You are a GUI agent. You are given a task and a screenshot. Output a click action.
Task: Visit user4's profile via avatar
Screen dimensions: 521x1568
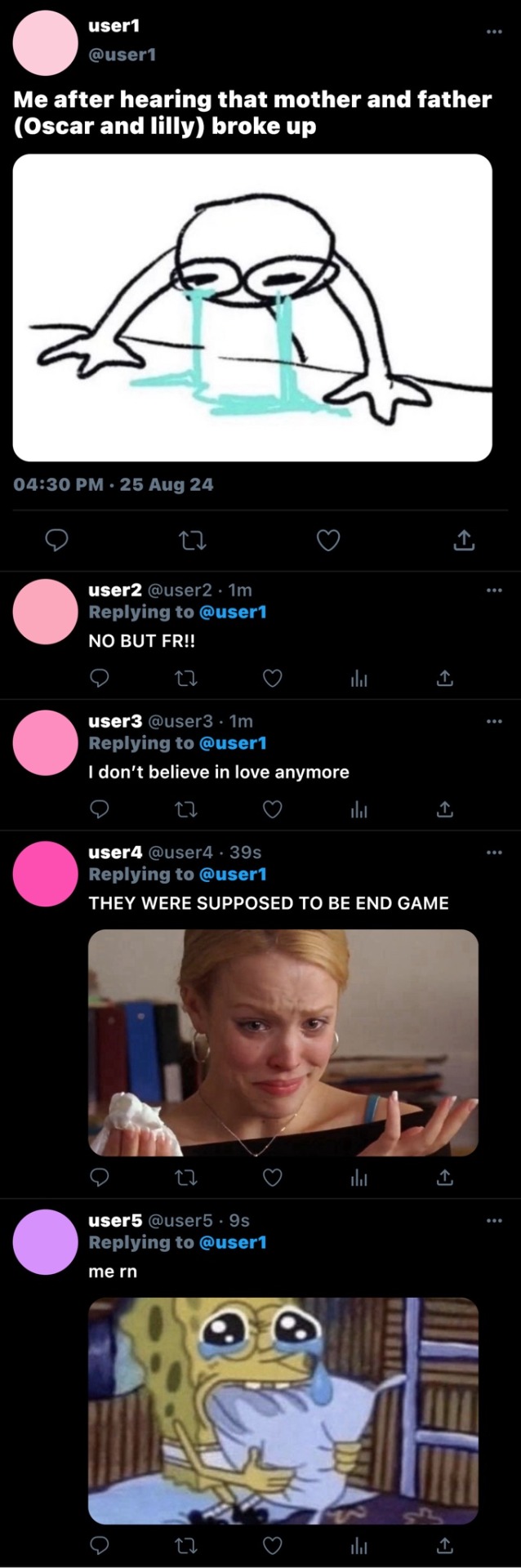coord(46,874)
